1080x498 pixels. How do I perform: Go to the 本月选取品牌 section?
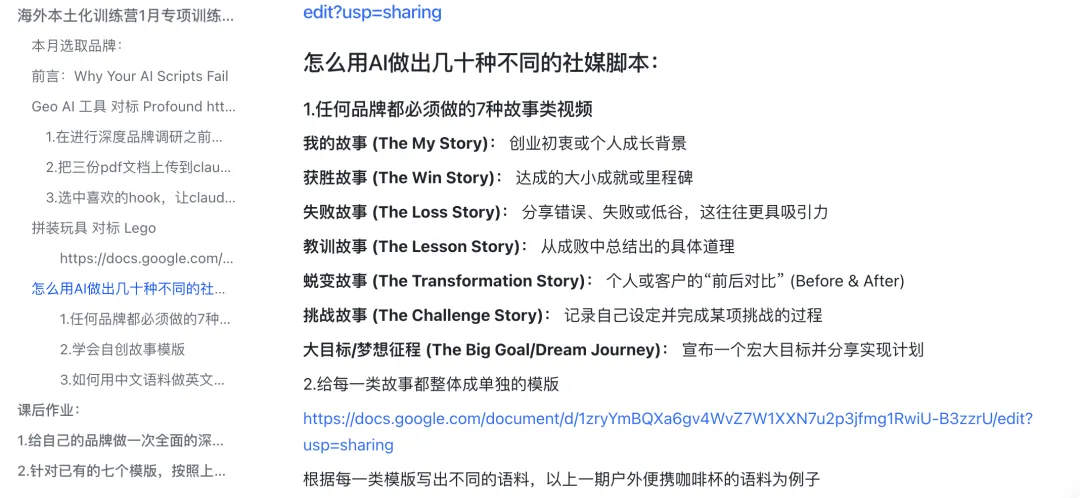click(x=78, y=46)
